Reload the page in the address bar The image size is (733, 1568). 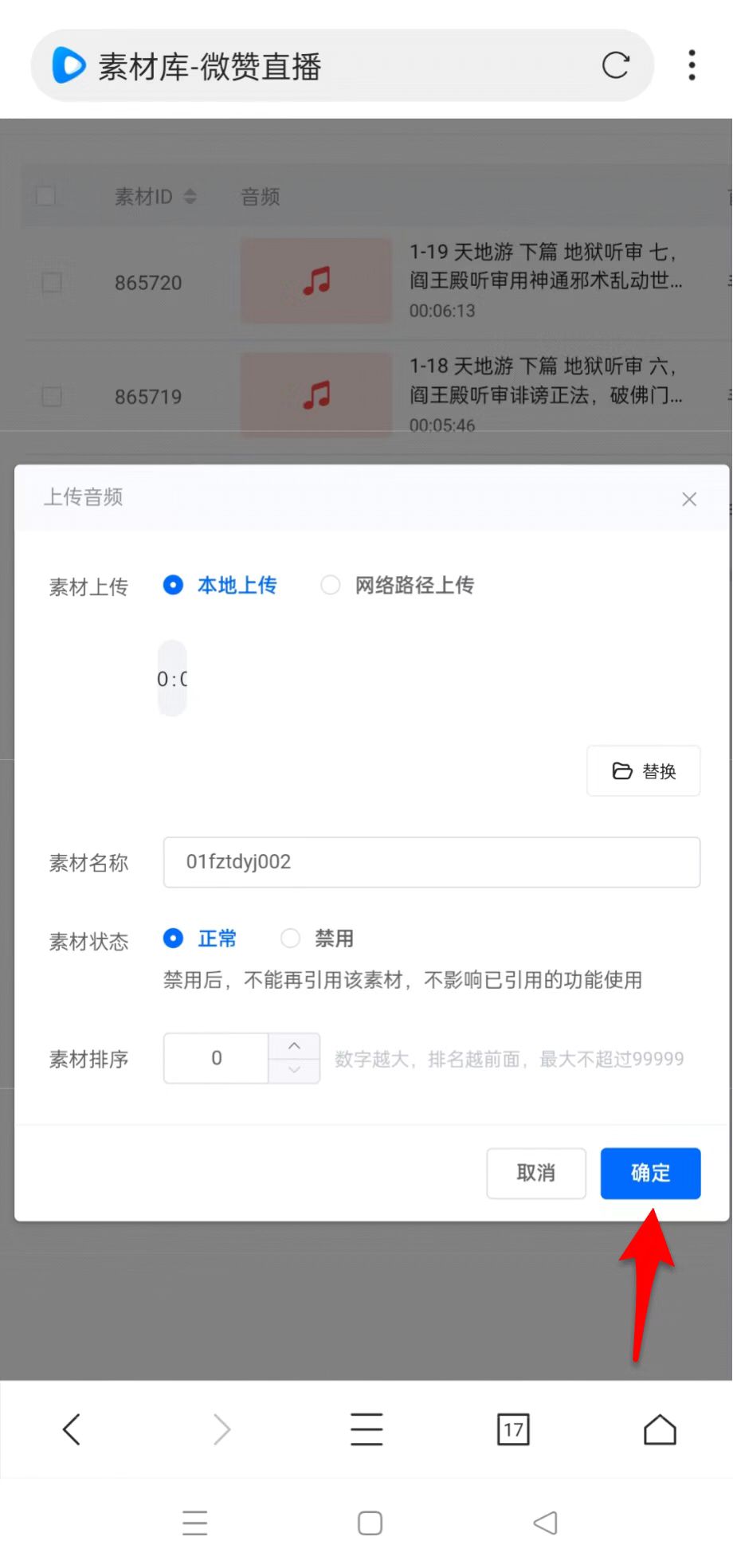tap(615, 65)
